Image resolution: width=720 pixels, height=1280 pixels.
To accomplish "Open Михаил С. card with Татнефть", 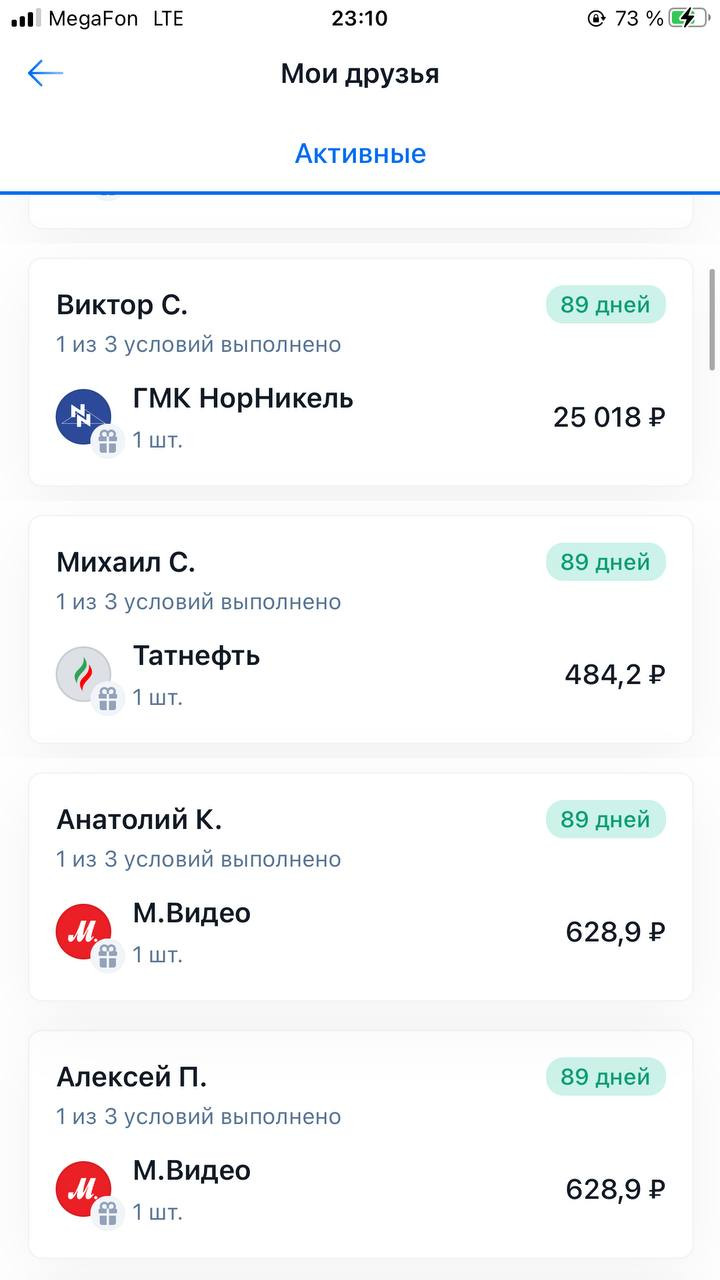I will click(360, 629).
